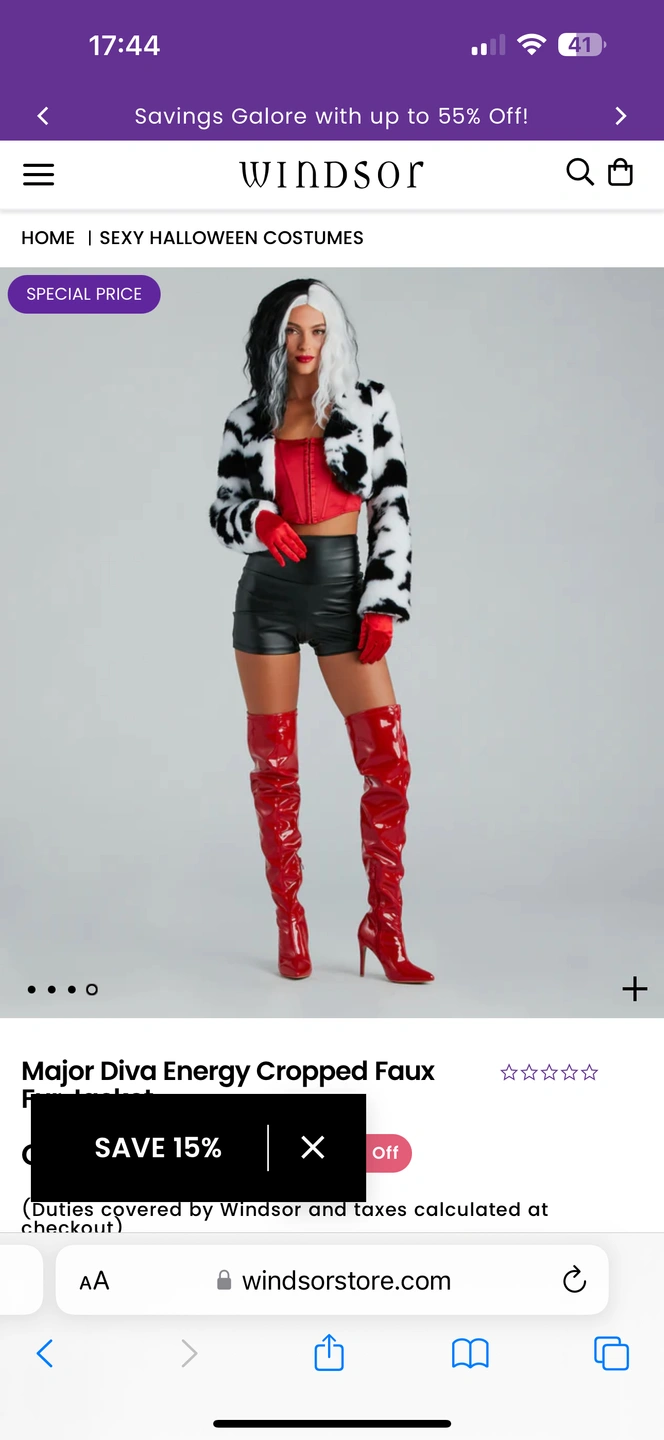Viewport: 664px width, 1440px height.
Task: Dismiss the SAVE 15% popup
Action: pos(313,1147)
